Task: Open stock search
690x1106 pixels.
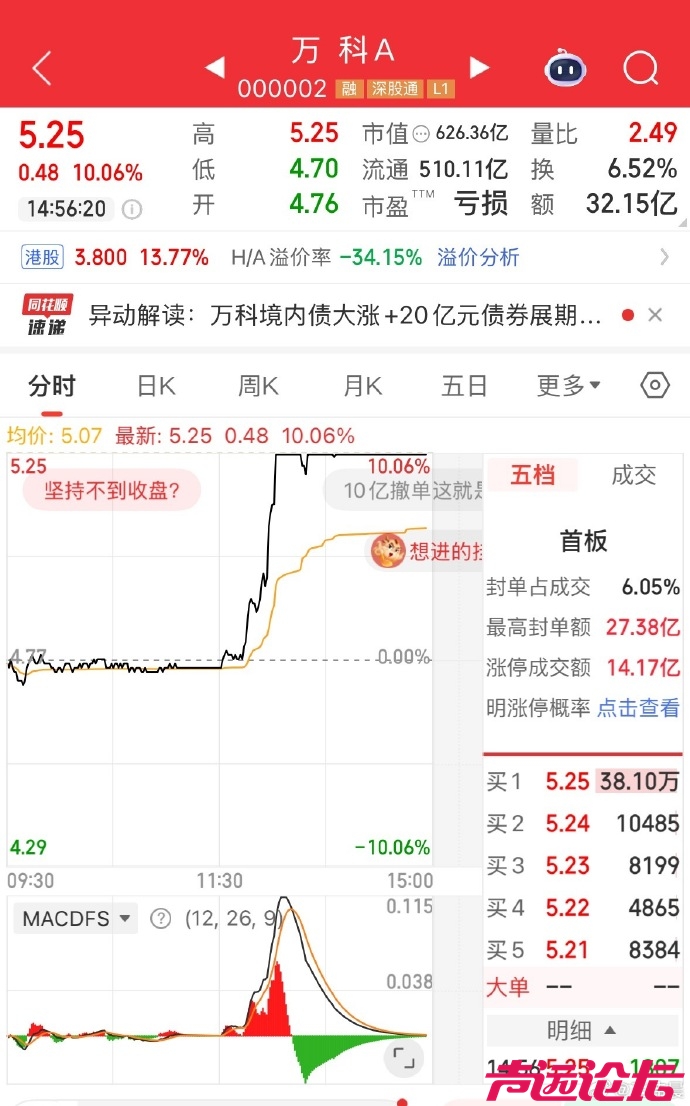Action: pyautogui.click(x=640, y=69)
